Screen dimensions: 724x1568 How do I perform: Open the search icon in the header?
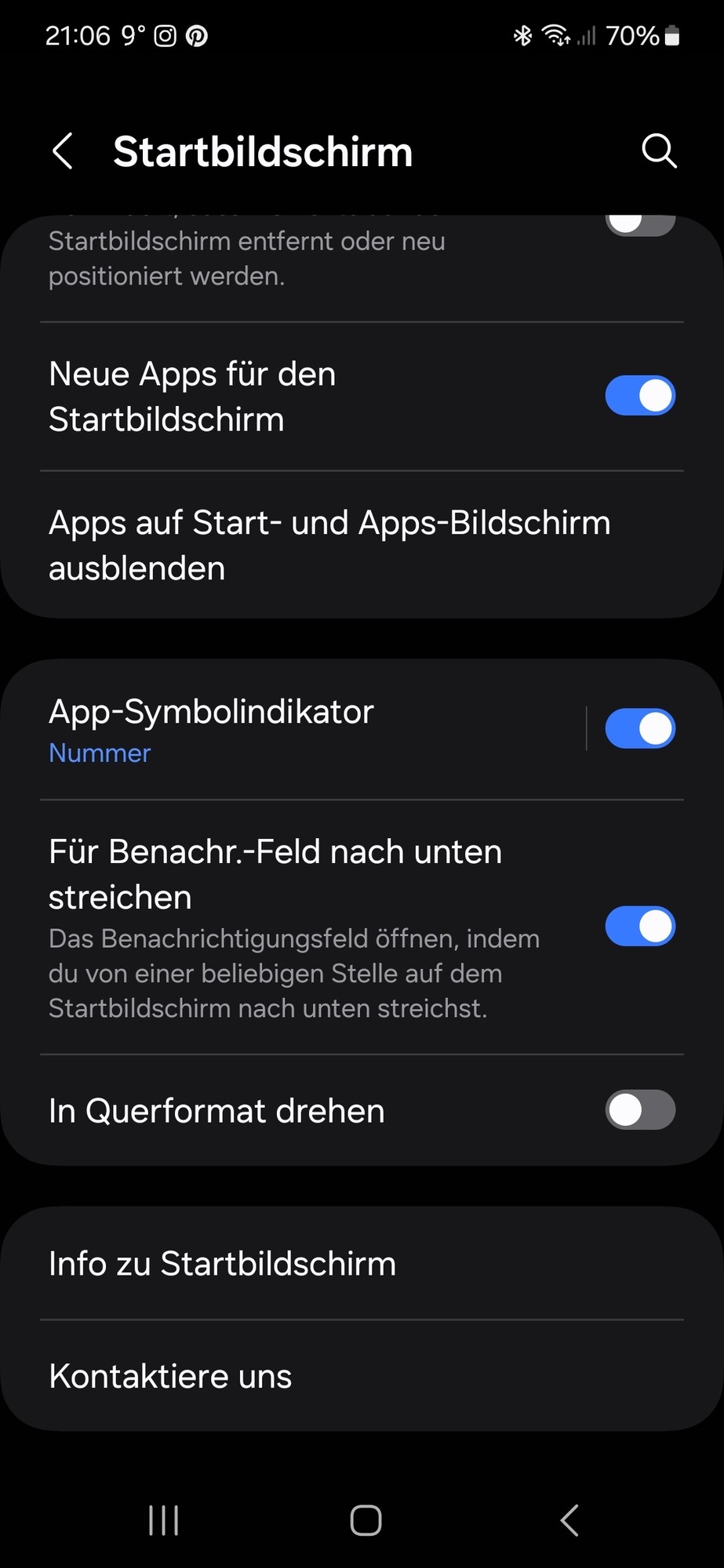tap(659, 151)
